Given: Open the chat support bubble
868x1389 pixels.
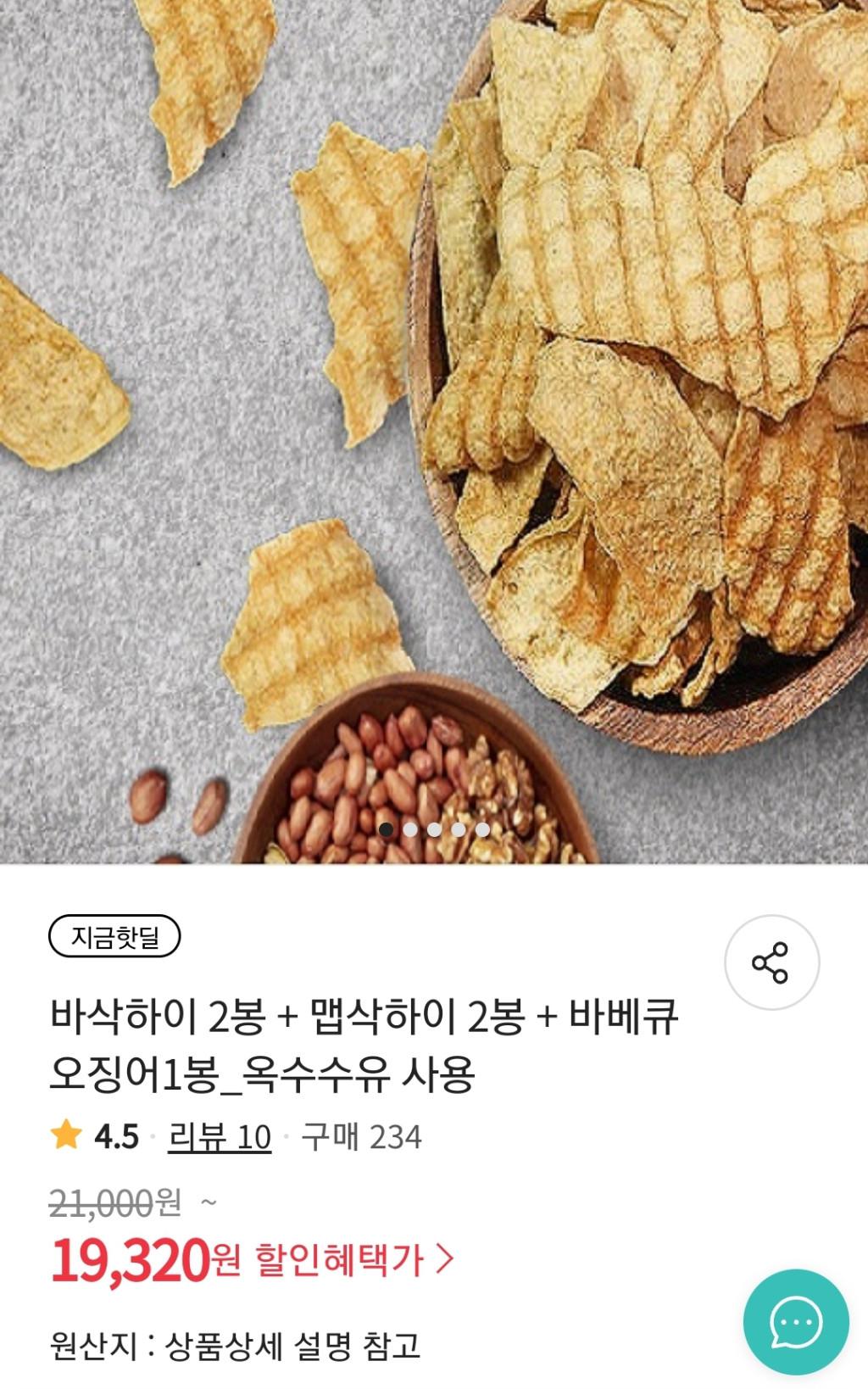Looking at the screenshot, I should click(795, 1321).
